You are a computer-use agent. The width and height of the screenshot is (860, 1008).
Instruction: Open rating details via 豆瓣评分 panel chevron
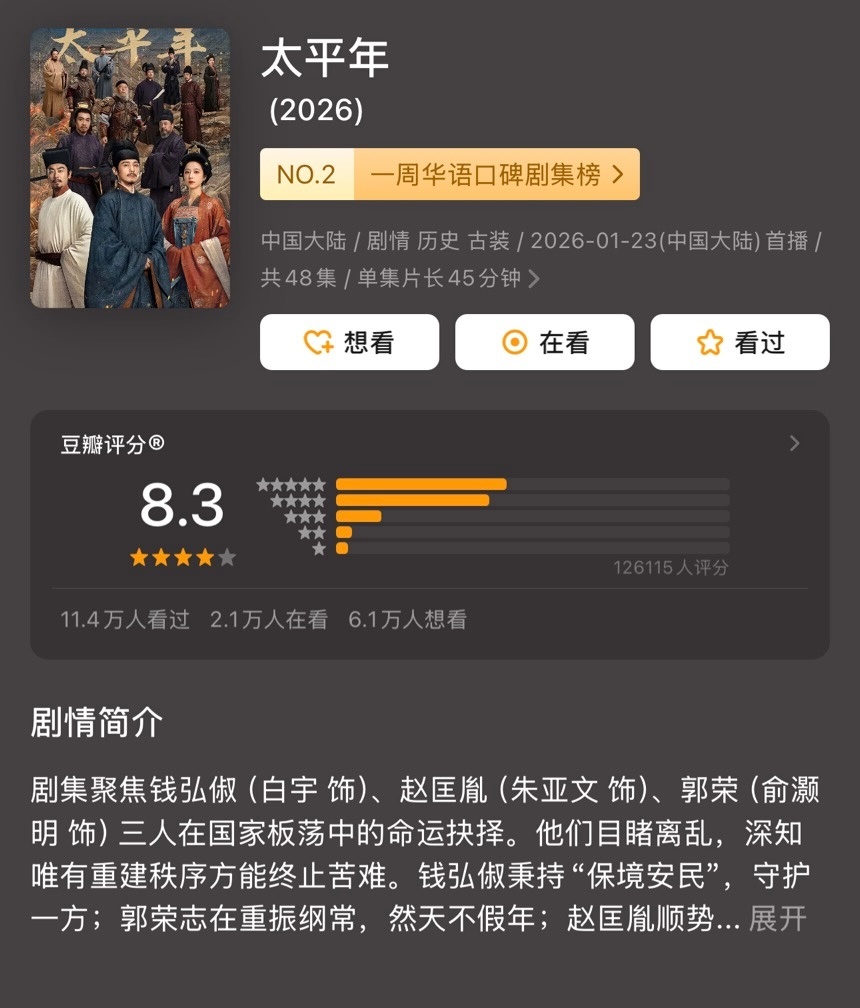pyautogui.click(x=794, y=443)
